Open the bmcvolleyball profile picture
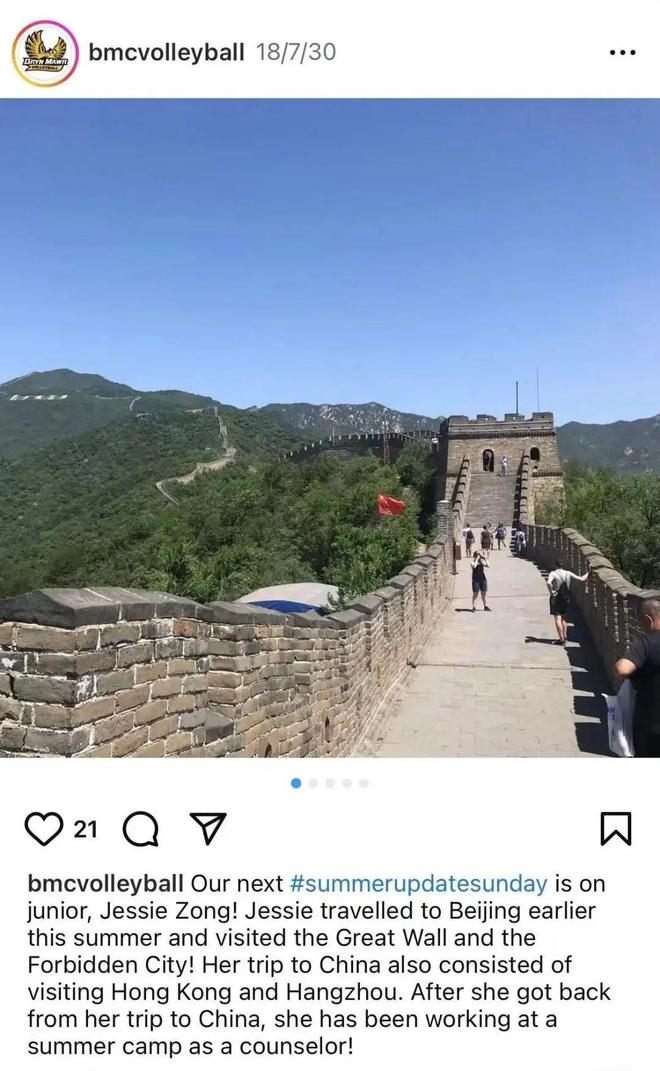 pos(45,53)
